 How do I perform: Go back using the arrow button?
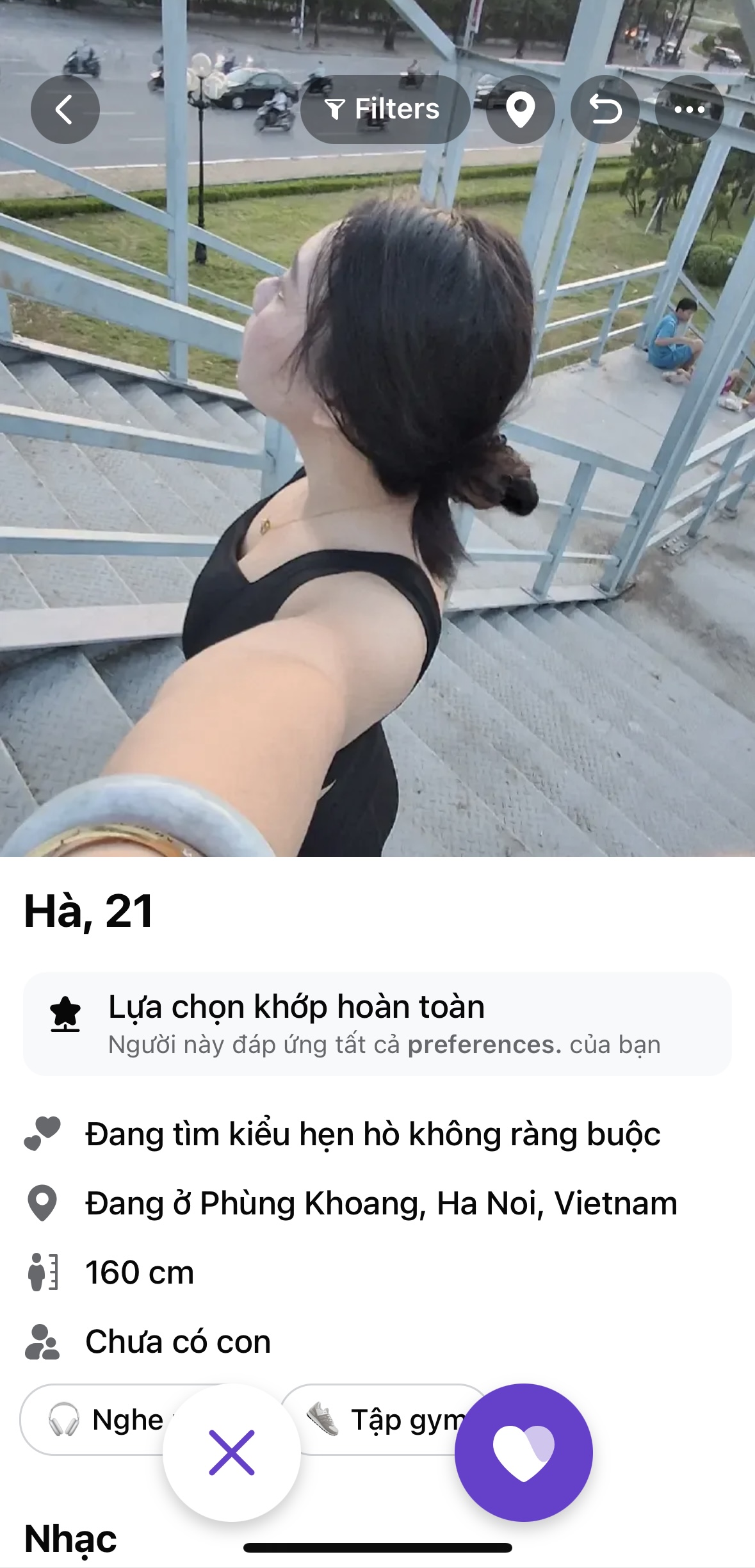65,110
